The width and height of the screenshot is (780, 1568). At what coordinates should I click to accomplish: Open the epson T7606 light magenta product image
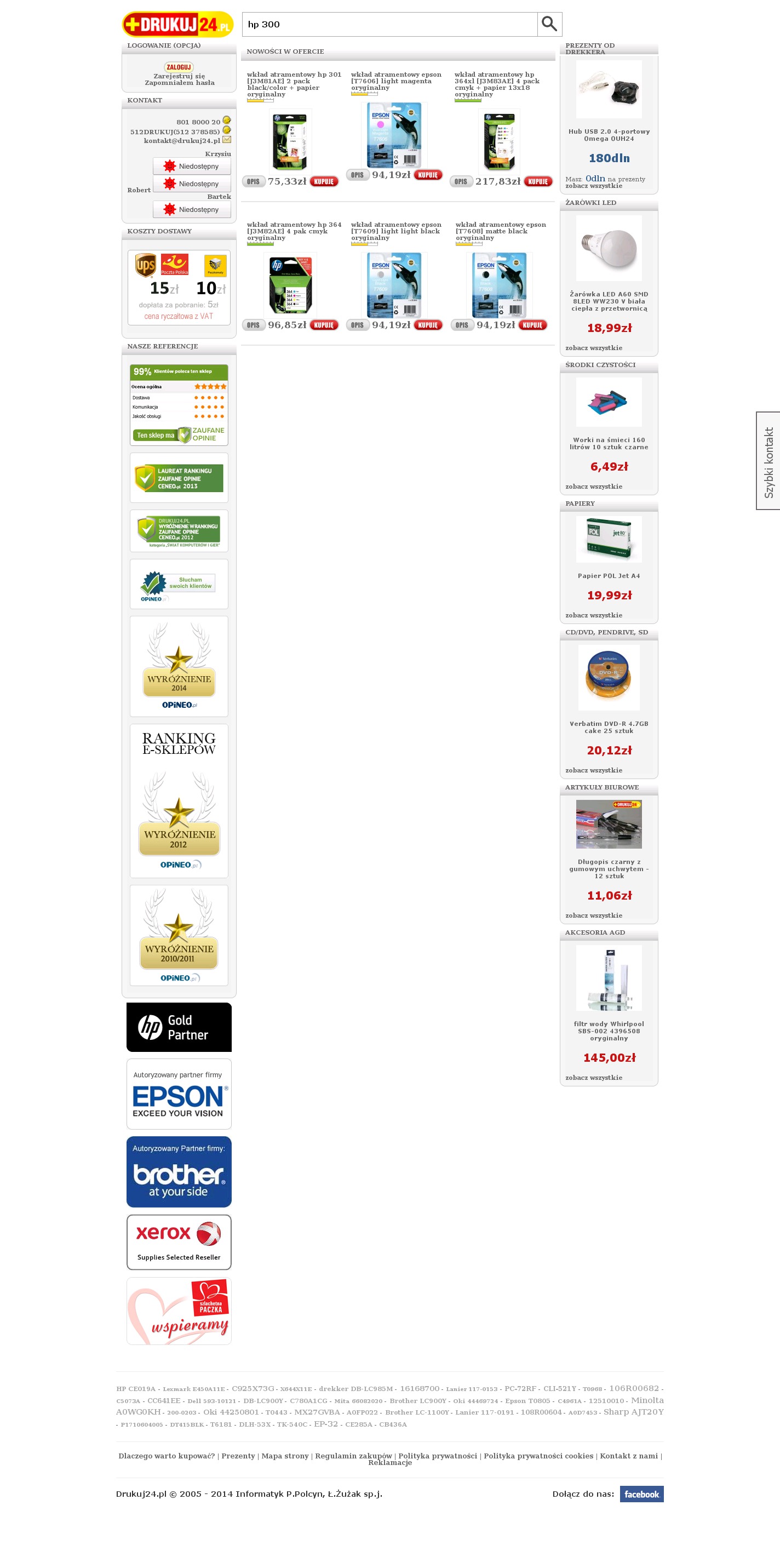click(394, 135)
